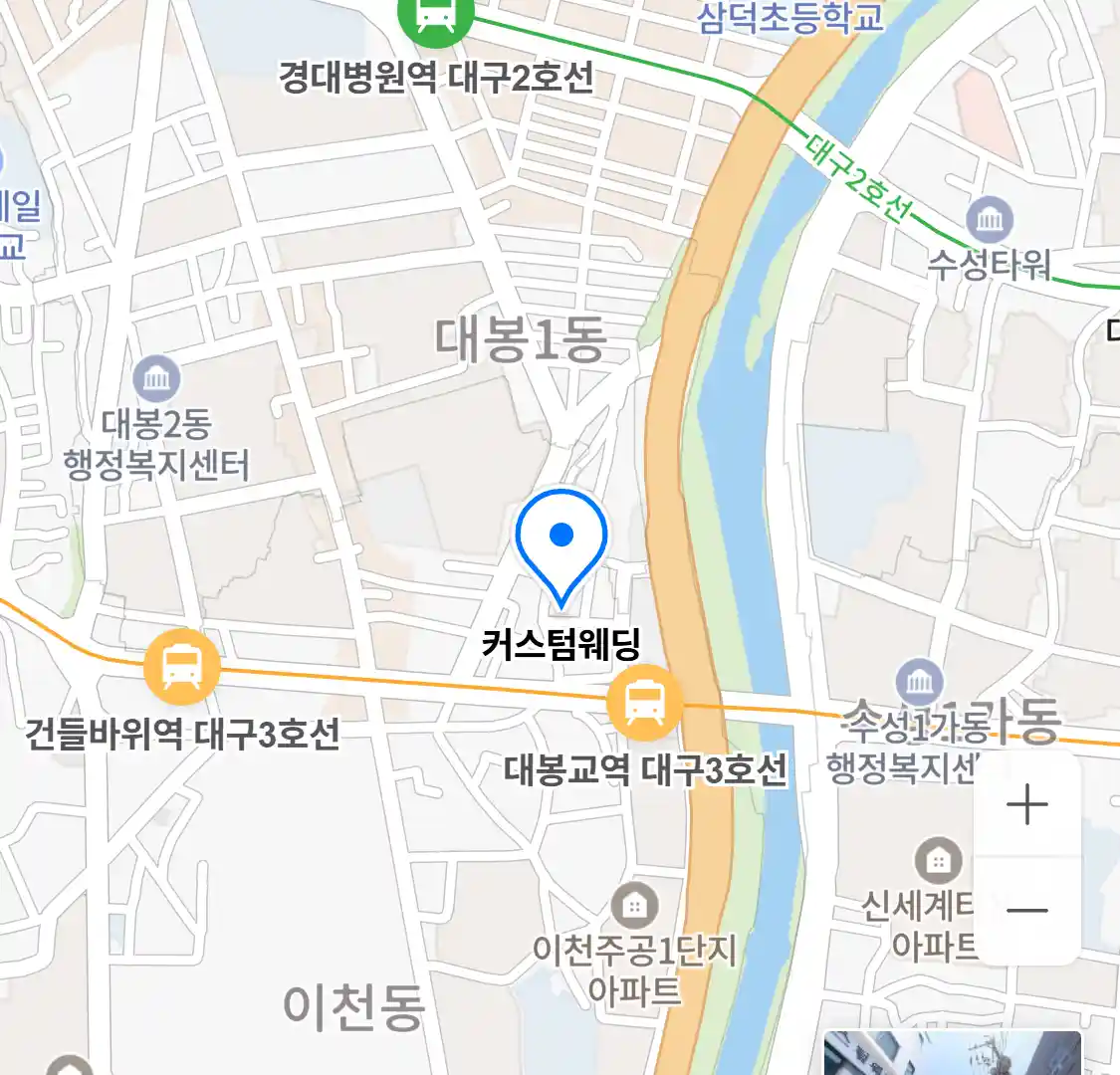Select 대봉교역 대구3호선 station marker
This screenshot has width=1120, height=1075.
(645, 704)
